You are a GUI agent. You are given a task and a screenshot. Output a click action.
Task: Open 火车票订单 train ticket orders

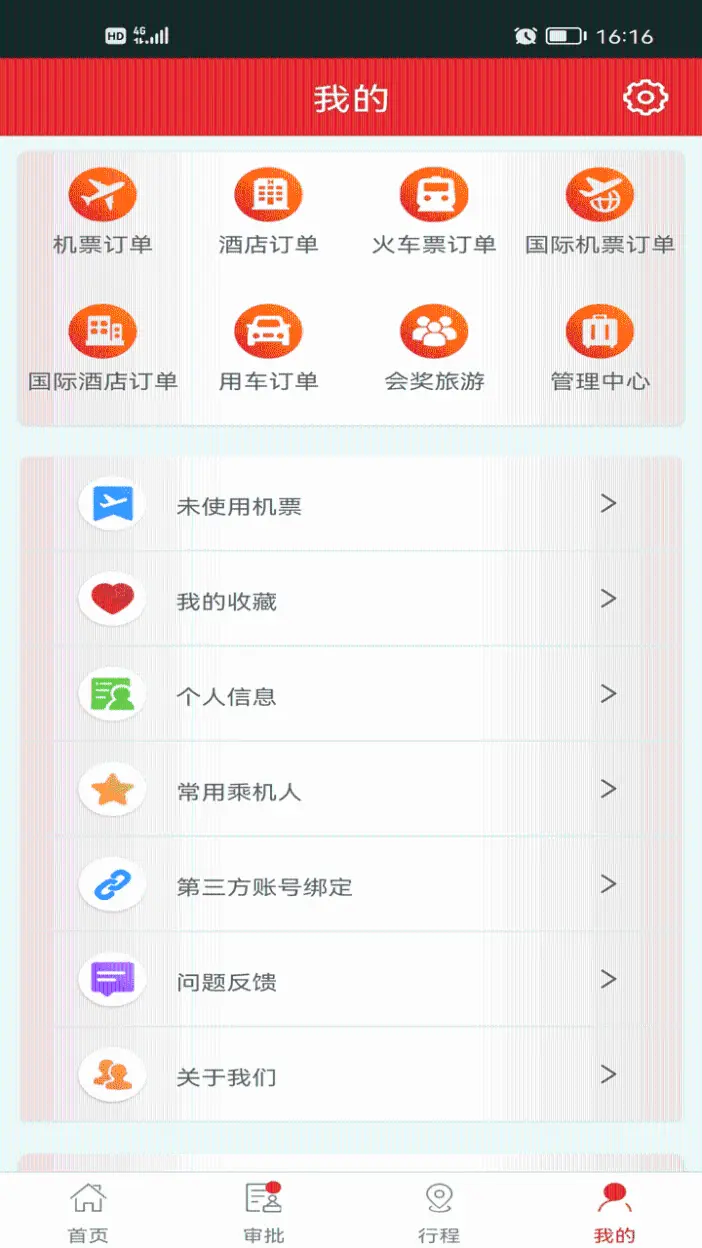point(434,212)
